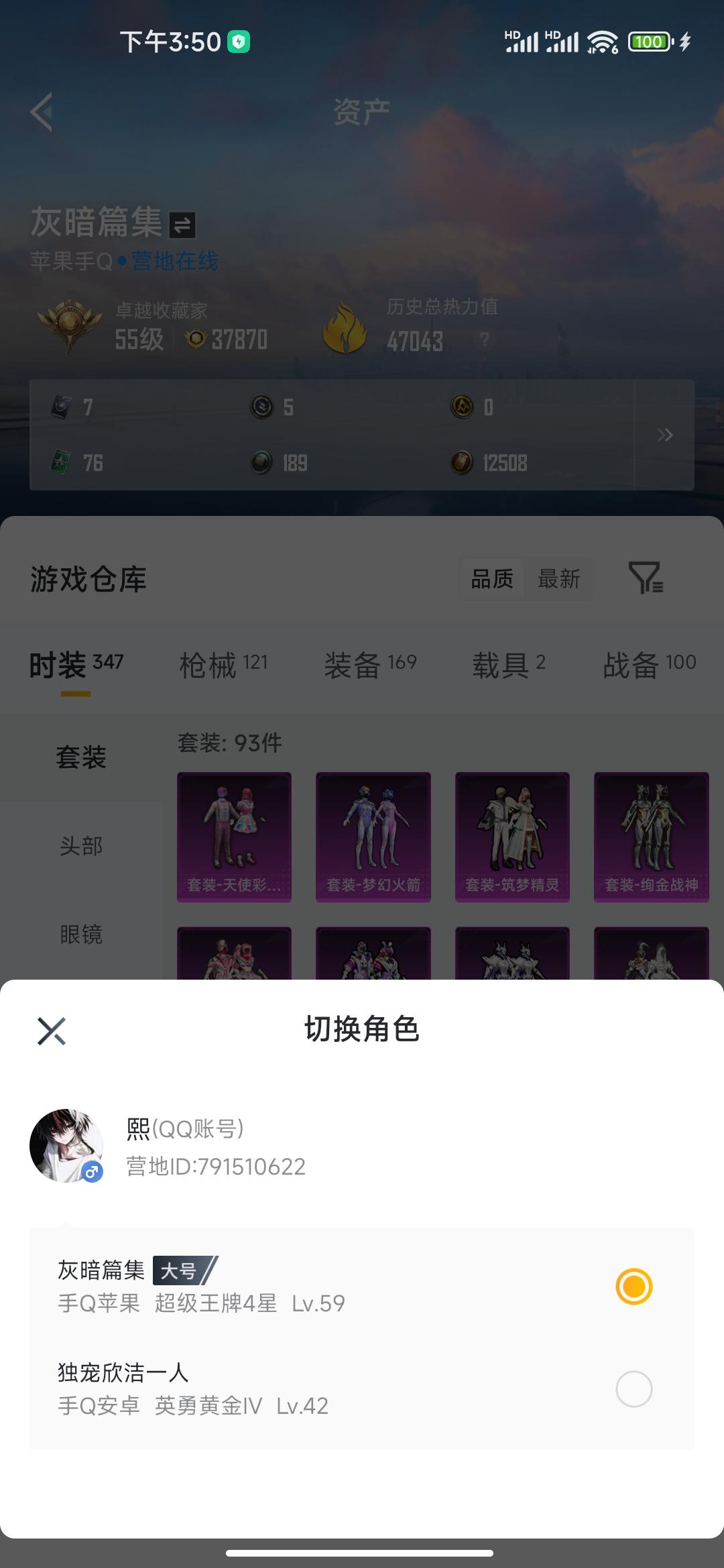This screenshot has height=1568, width=724.
Task: Tap the bronze coin icon showing 12508
Action: 463,462
